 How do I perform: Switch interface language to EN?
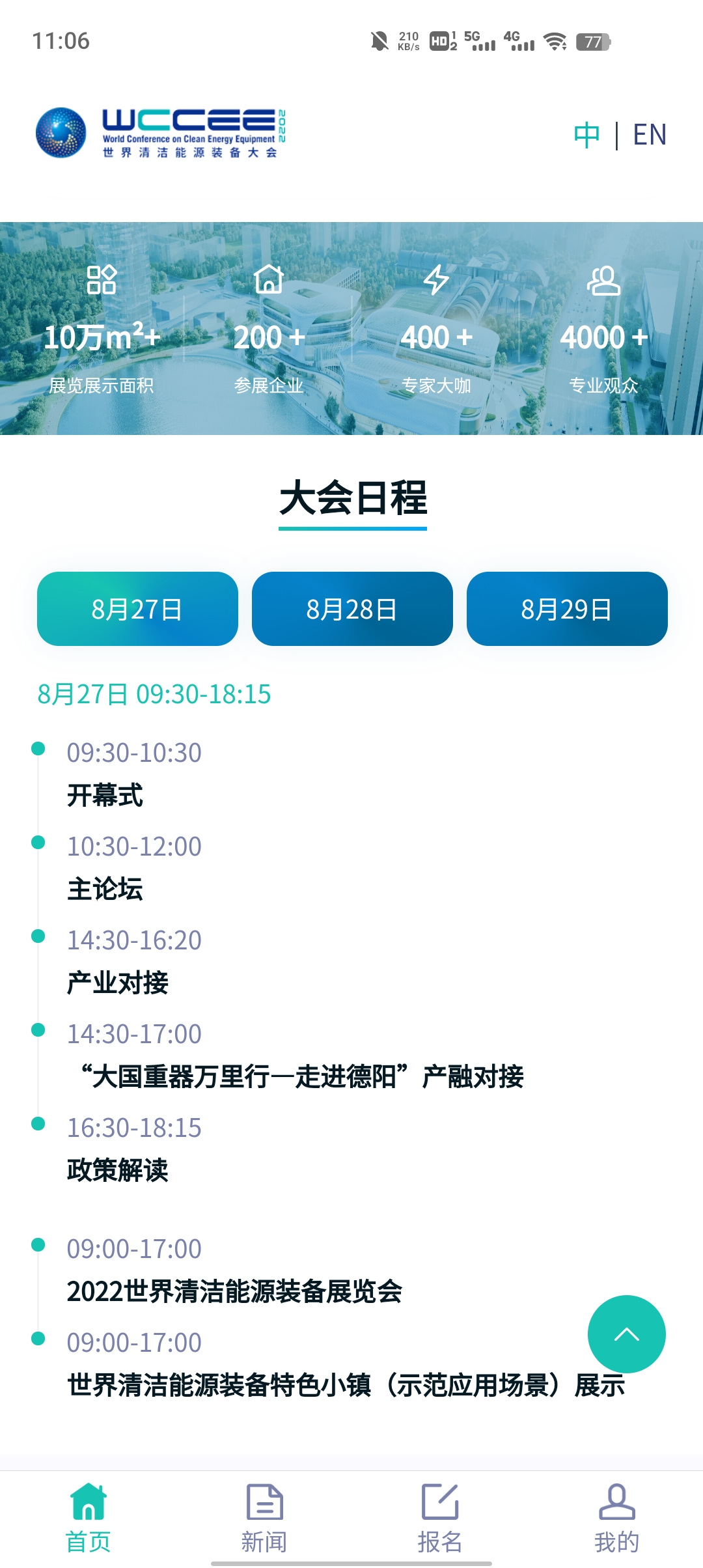(649, 135)
